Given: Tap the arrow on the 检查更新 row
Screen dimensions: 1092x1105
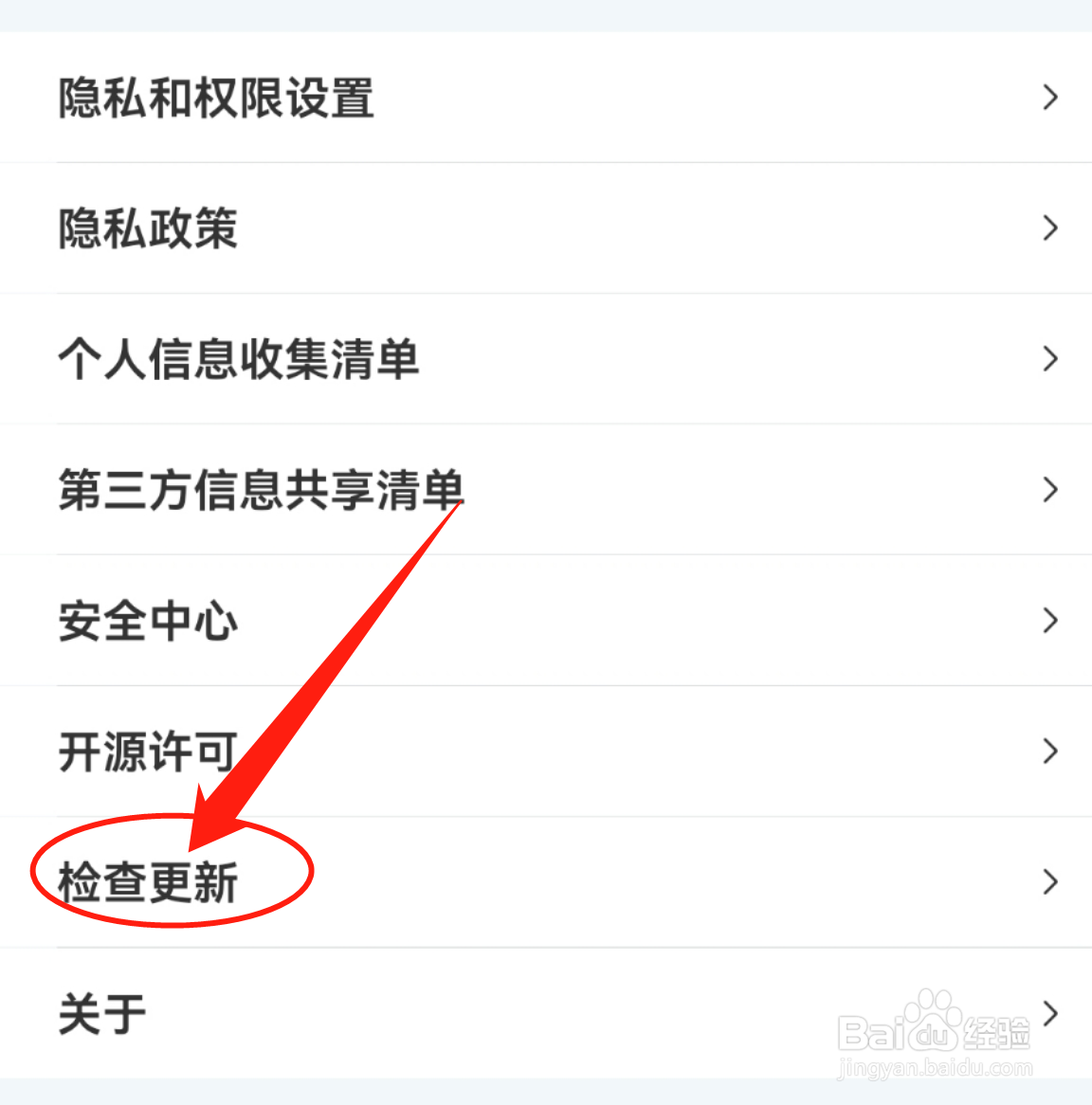Looking at the screenshot, I should tap(1050, 882).
